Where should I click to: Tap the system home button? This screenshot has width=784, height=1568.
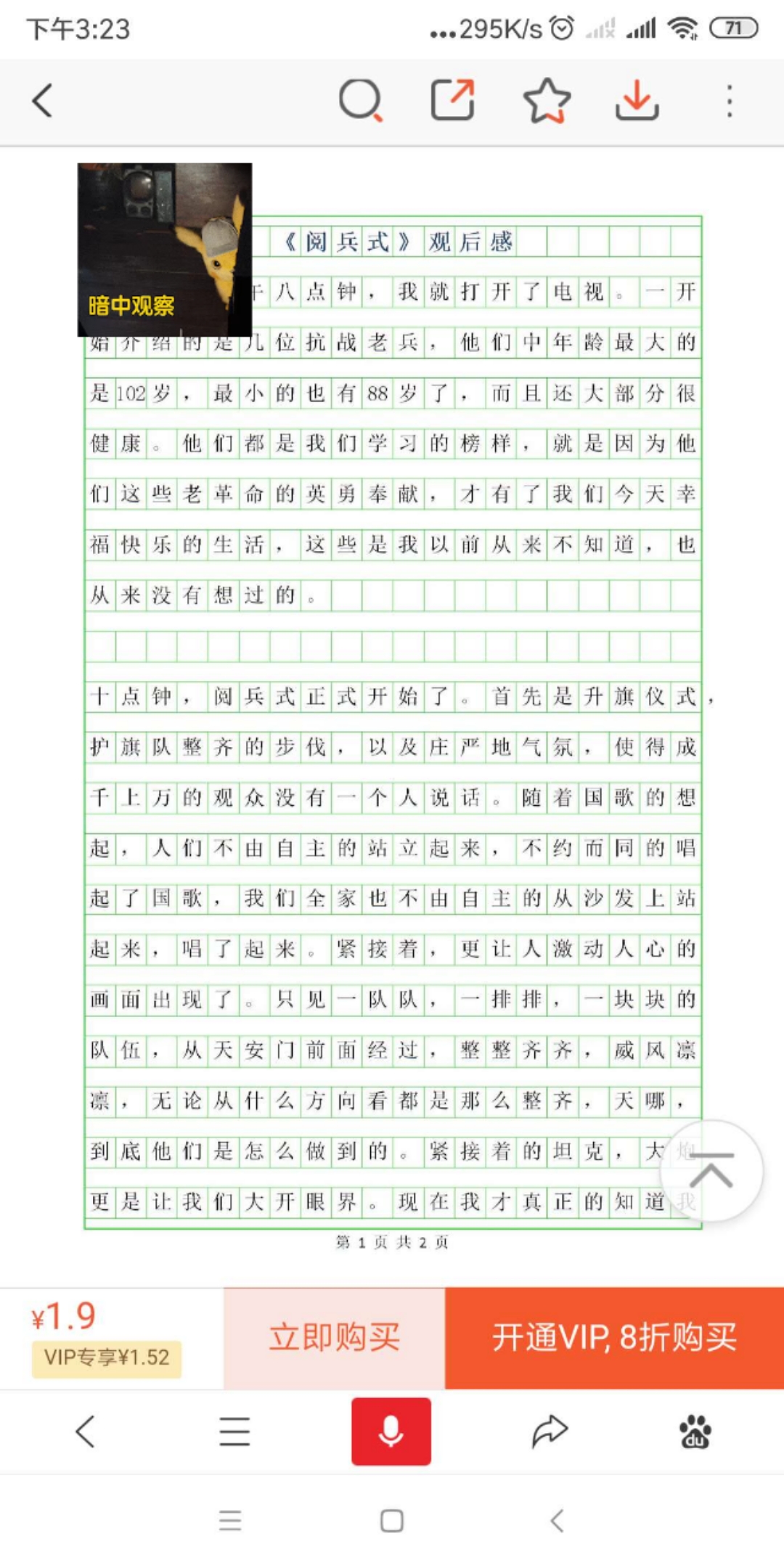392,1520
